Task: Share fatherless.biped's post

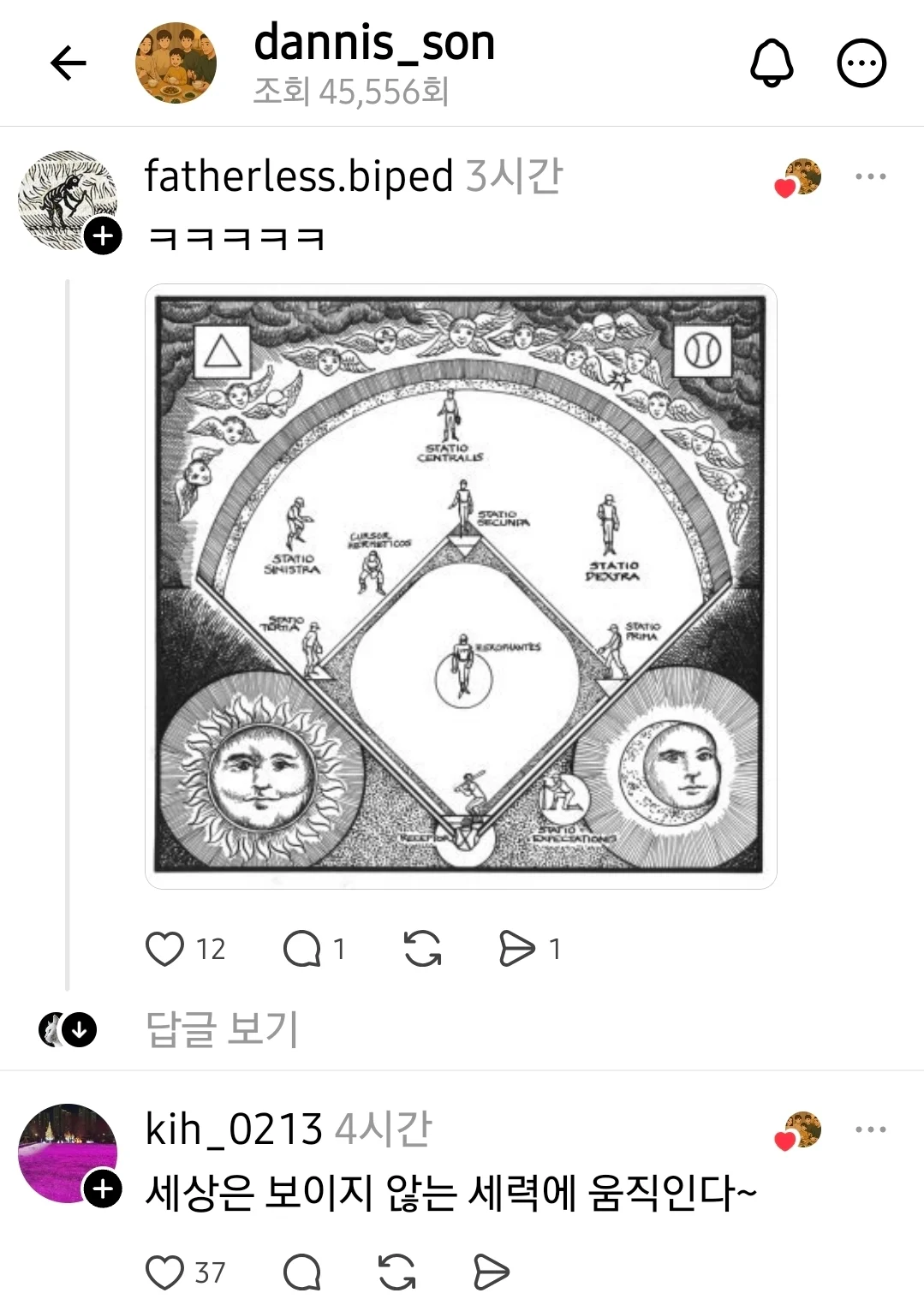Action: click(516, 949)
